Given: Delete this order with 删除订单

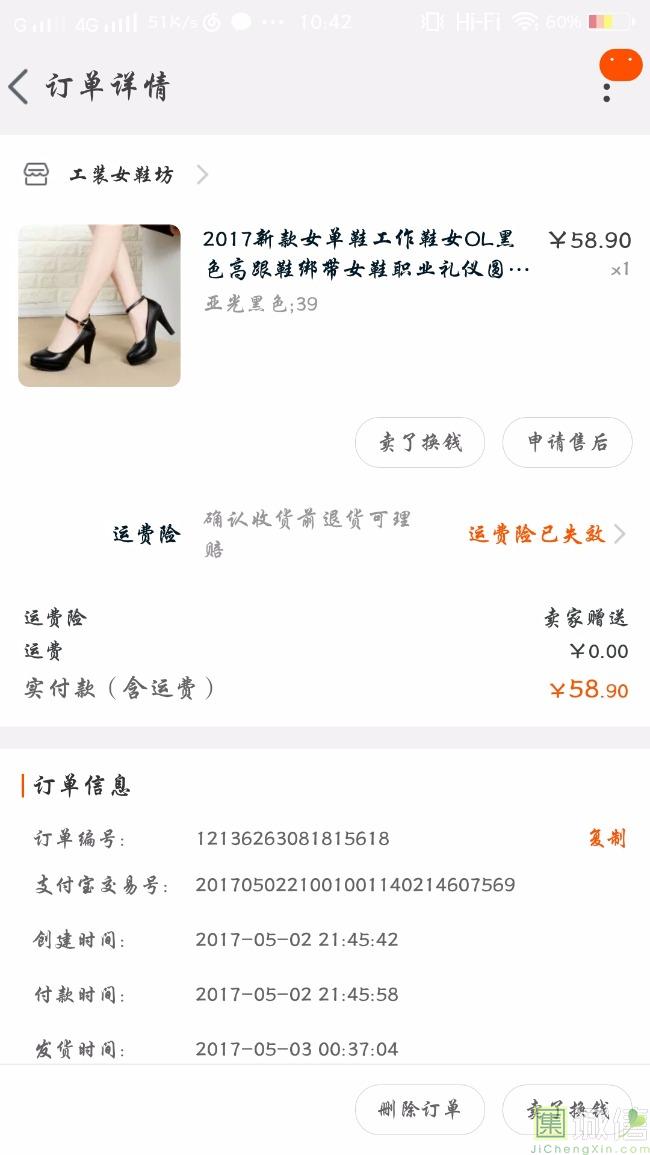Looking at the screenshot, I should pyautogui.click(x=420, y=1109).
